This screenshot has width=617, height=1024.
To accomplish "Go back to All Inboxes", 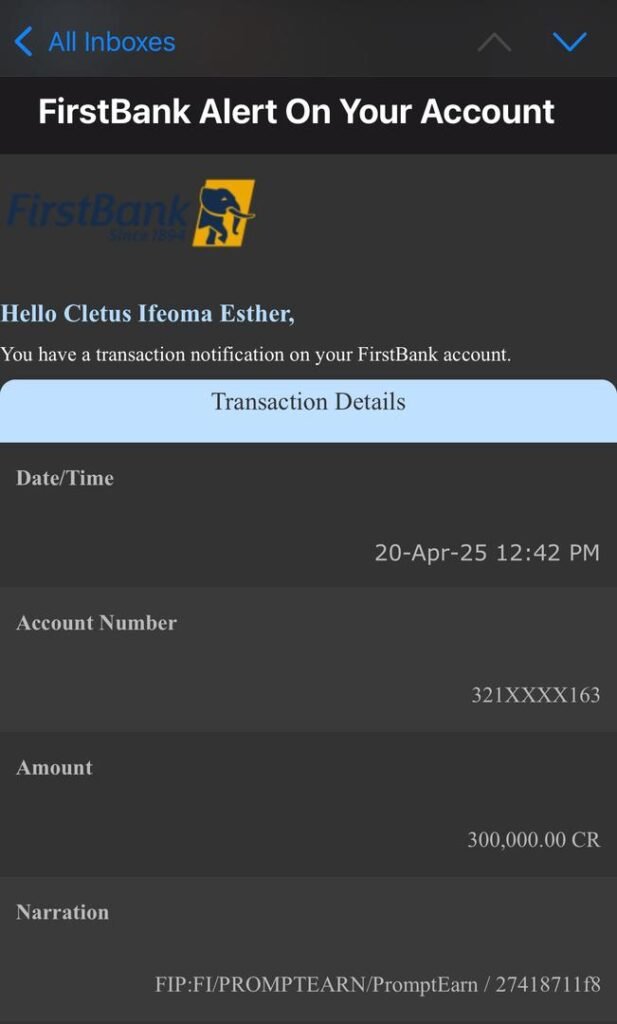I will [x=93, y=42].
